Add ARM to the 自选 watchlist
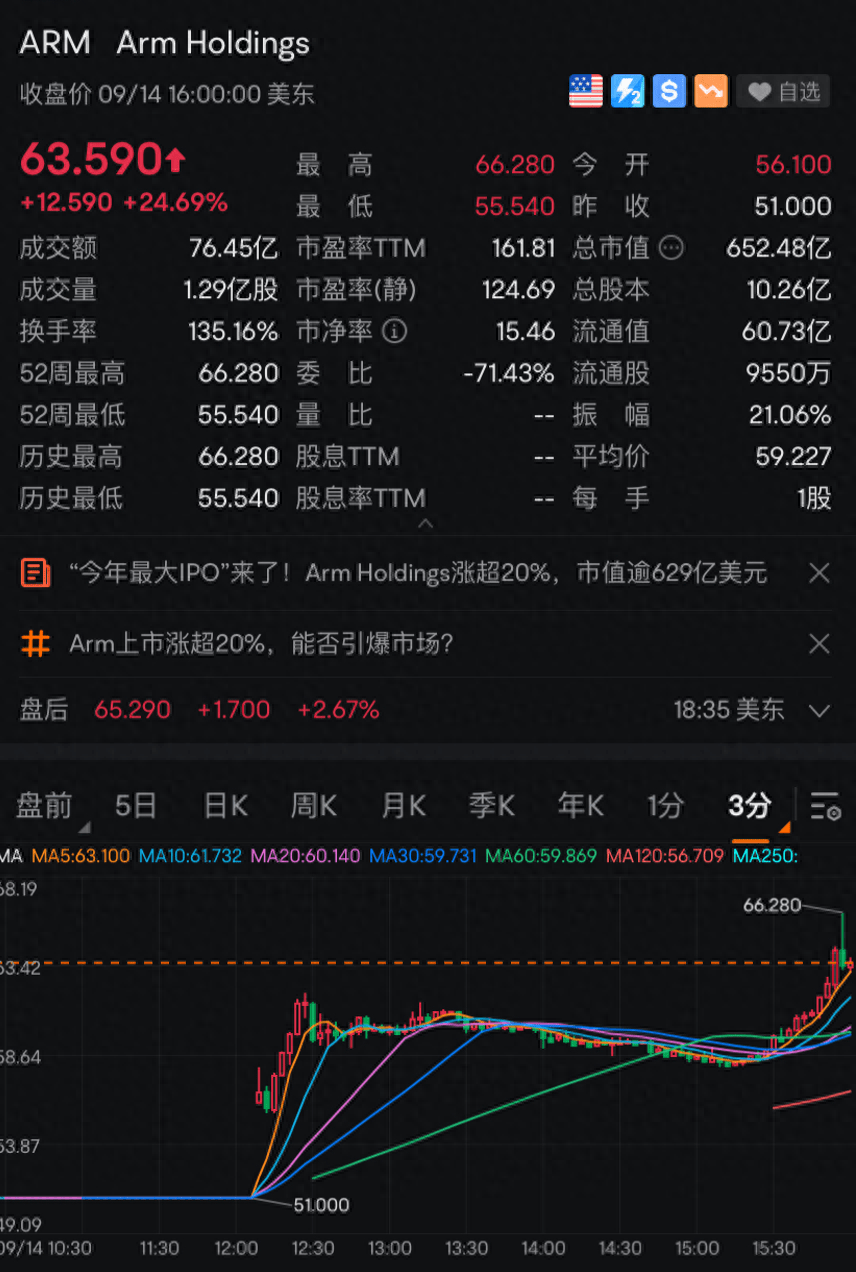Screen dimensions: 856x1272 coord(784,92)
